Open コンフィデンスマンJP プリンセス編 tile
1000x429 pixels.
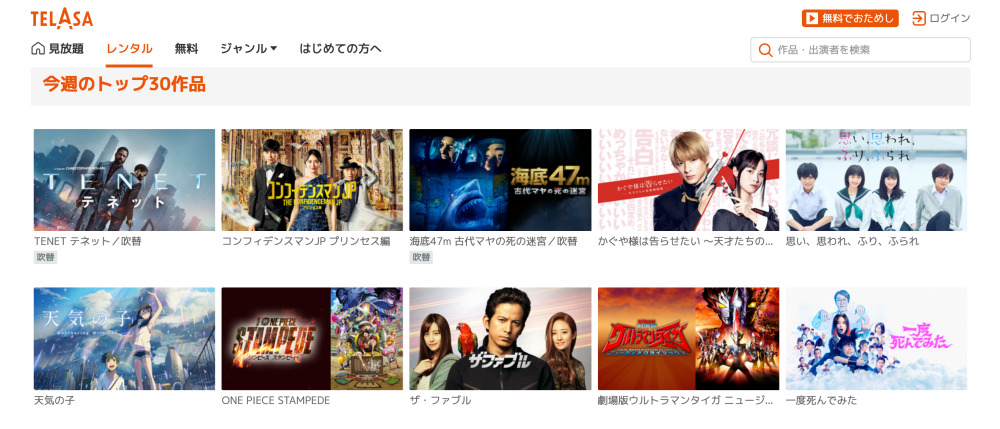point(312,180)
